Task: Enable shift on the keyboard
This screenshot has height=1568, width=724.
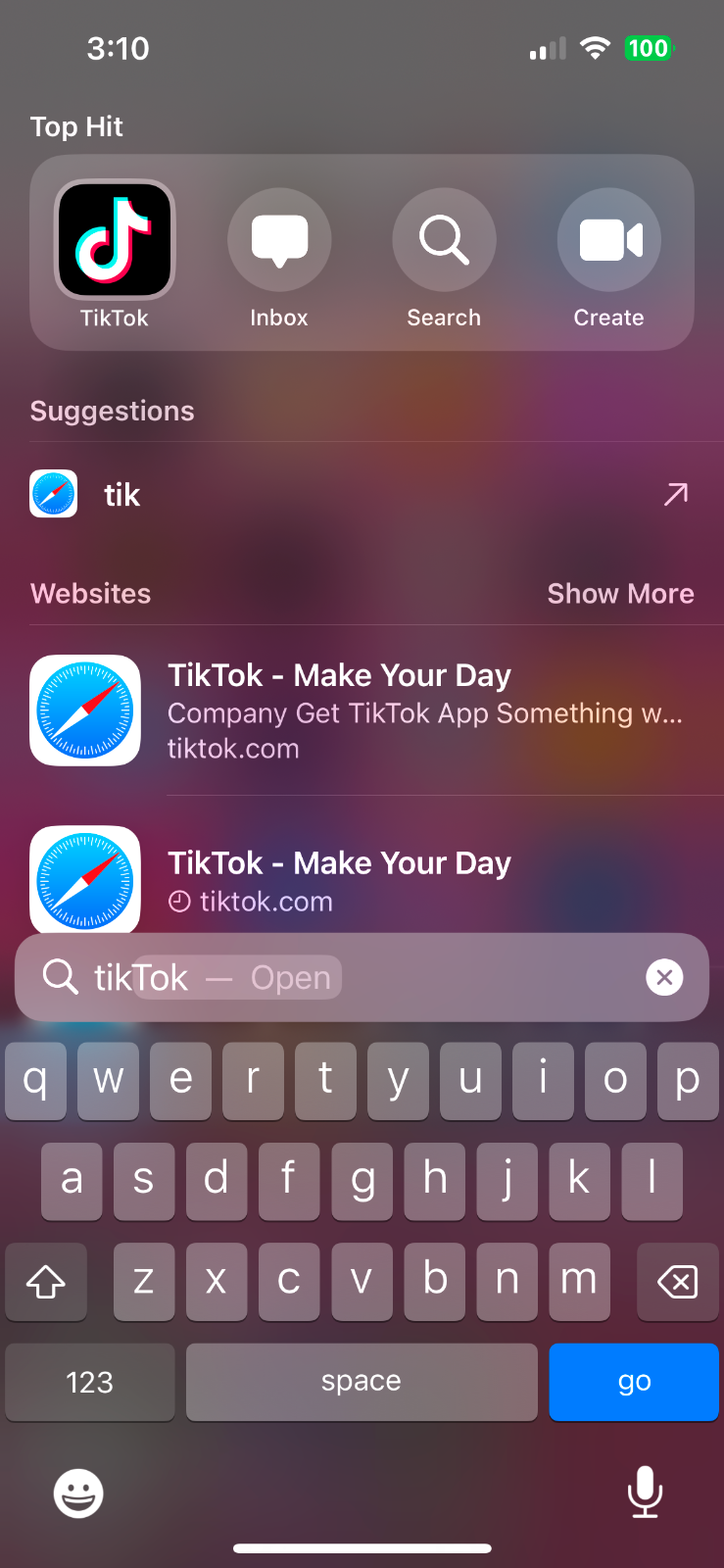Action: tap(45, 1282)
